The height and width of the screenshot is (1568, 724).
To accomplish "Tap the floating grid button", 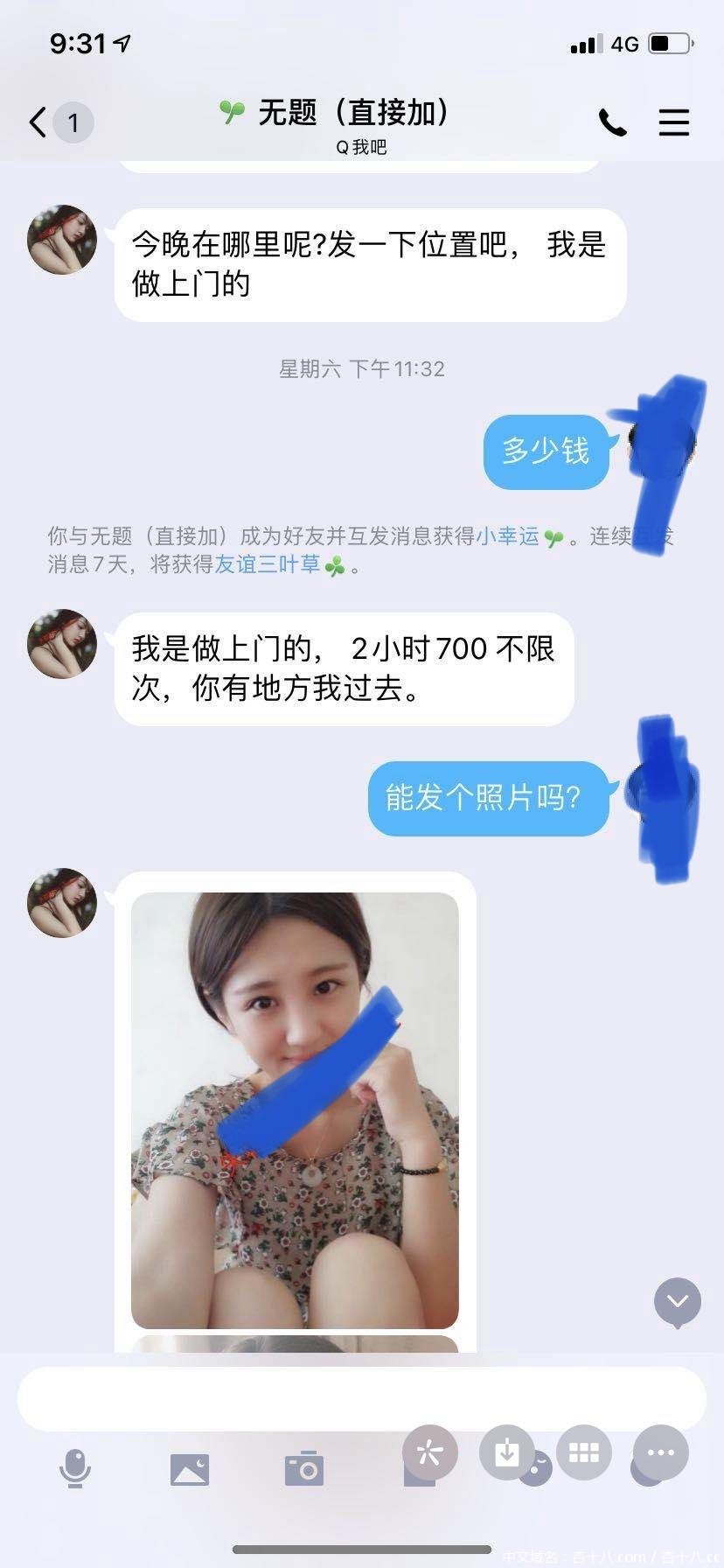I will (x=583, y=1453).
